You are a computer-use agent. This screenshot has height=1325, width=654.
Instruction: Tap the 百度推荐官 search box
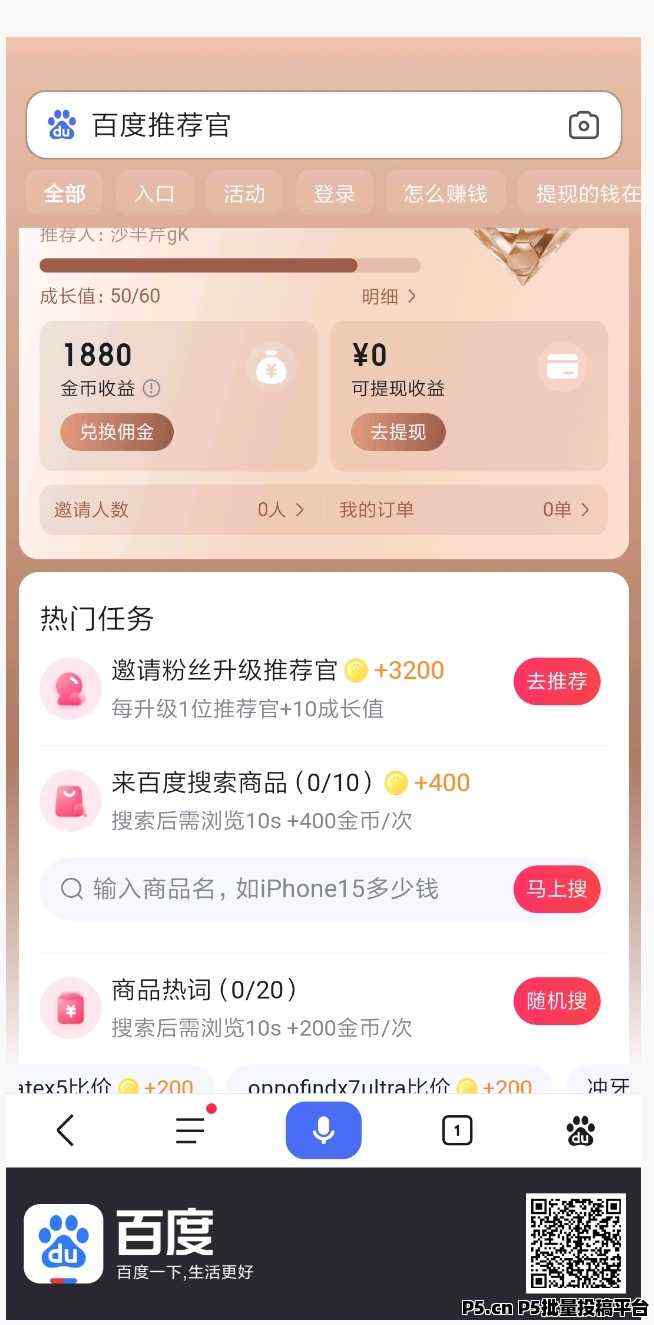[x=300, y=125]
